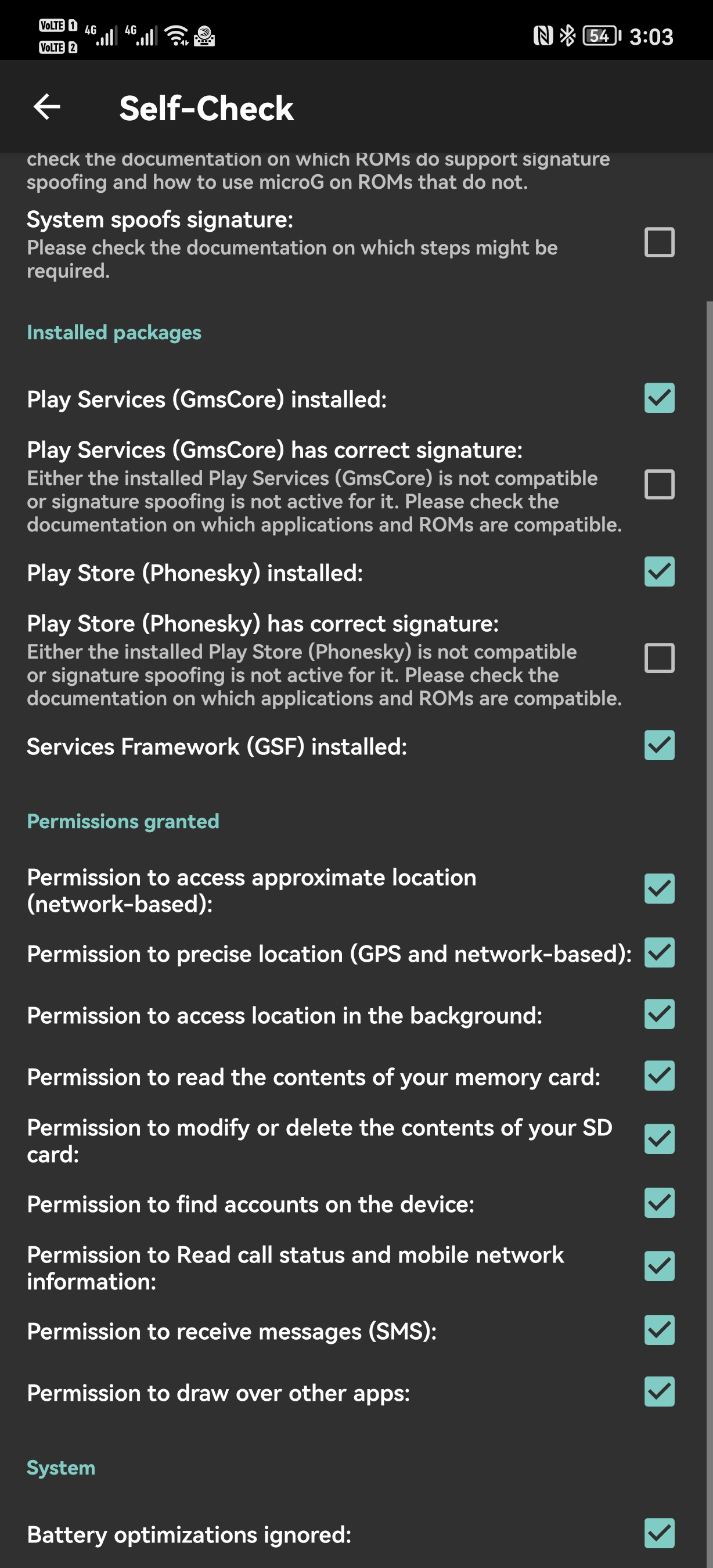Tap the System spoofs signature checkbox
713x1568 pixels.
click(x=660, y=242)
